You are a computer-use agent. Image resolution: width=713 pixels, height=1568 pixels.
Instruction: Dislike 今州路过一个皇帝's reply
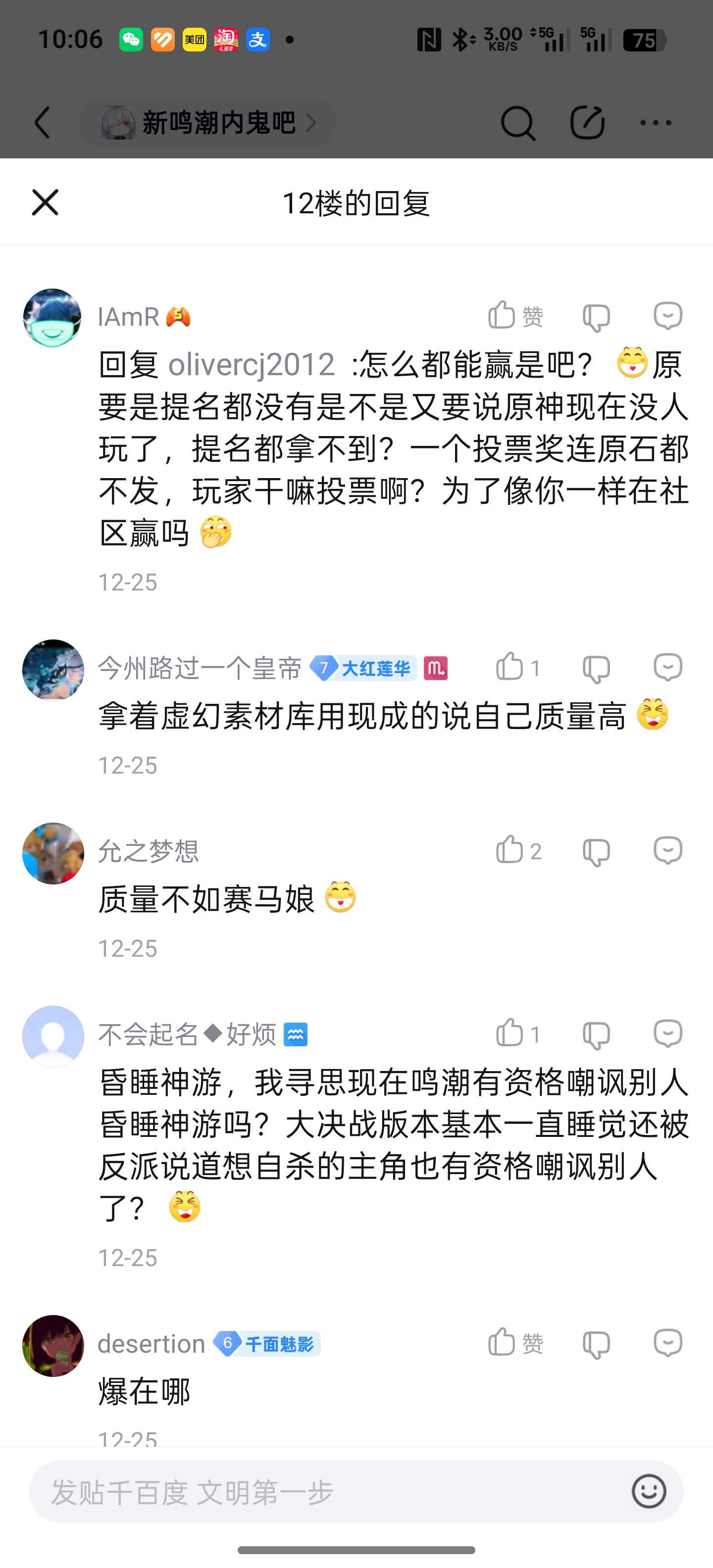pyautogui.click(x=596, y=669)
